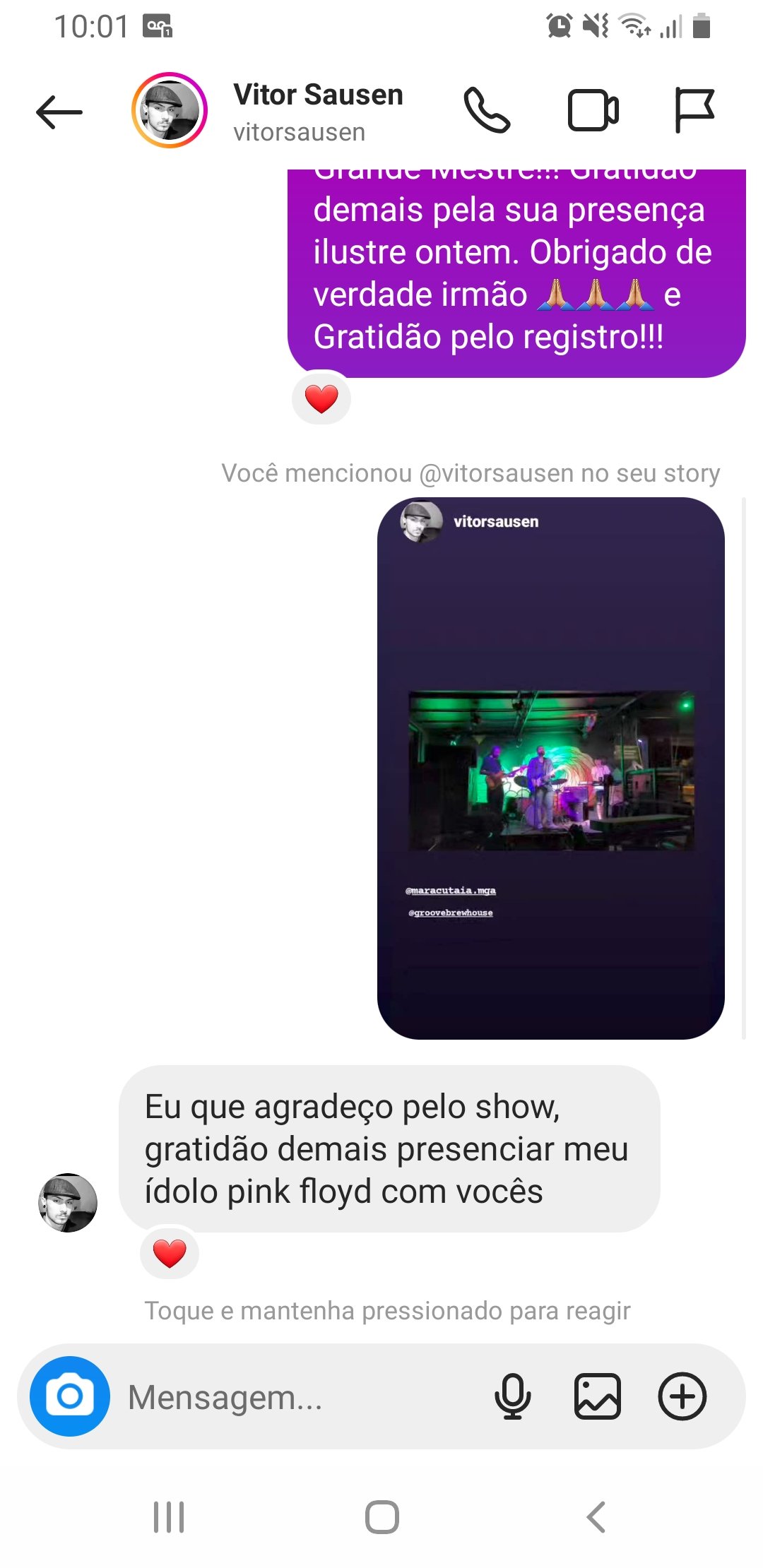Open Vitor Sausen's chat details
This screenshot has height=1568, width=763.
coord(318,112)
